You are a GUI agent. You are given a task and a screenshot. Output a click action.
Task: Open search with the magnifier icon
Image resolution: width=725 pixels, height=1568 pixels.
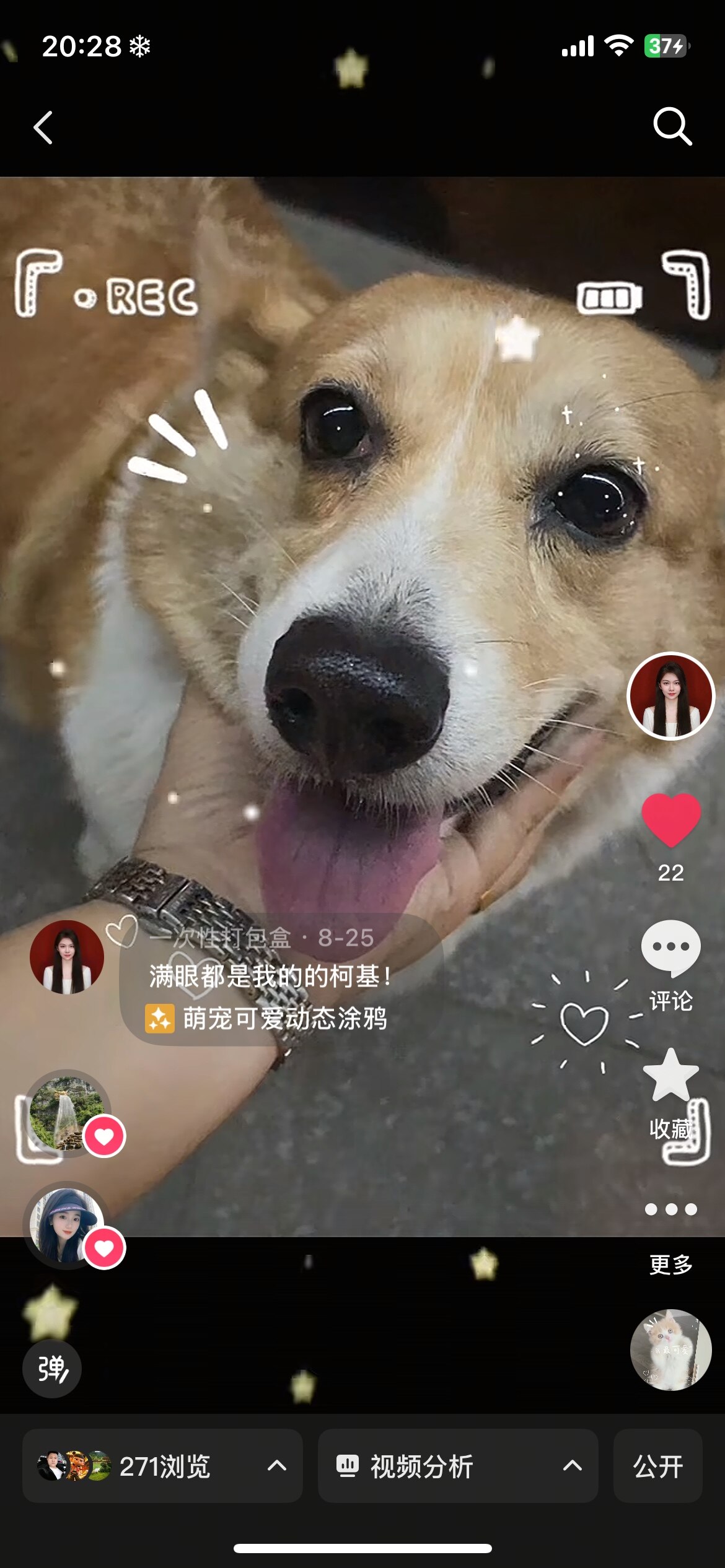pyautogui.click(x=672, y=126)
